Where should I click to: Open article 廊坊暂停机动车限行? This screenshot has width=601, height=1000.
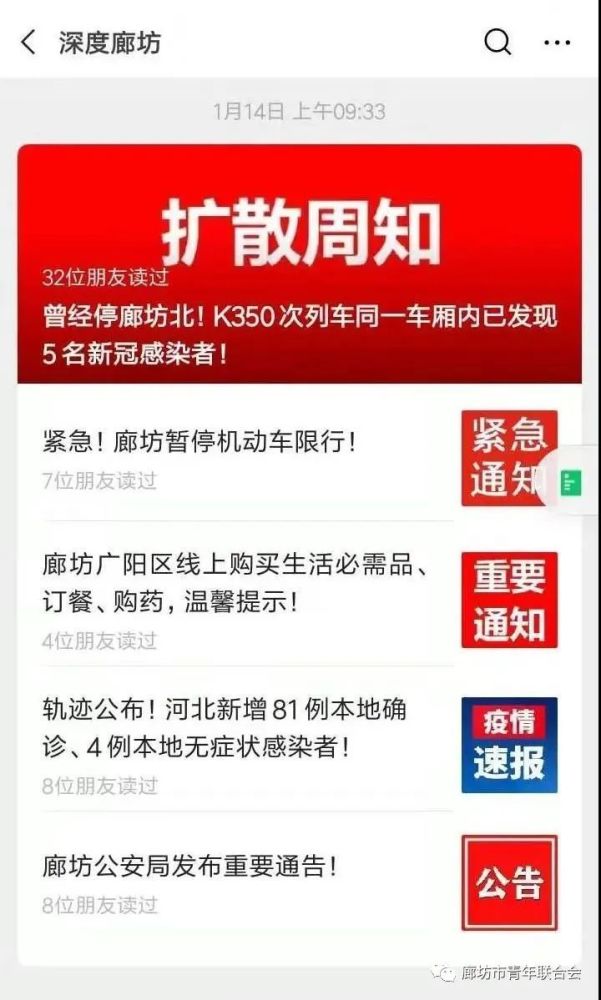pyautogui.click(x=299, y=458)
